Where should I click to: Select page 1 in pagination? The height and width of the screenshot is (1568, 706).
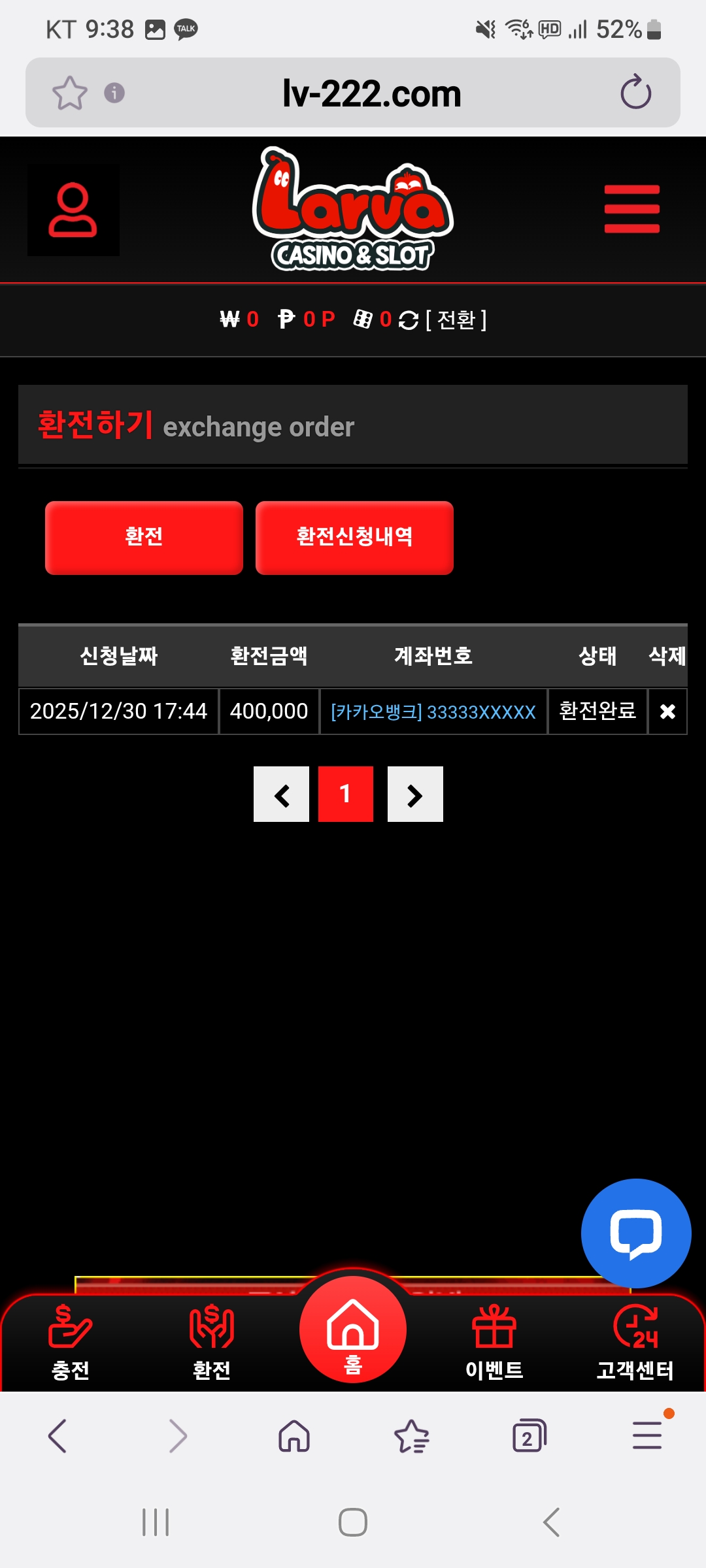click(x=346, y=794)
